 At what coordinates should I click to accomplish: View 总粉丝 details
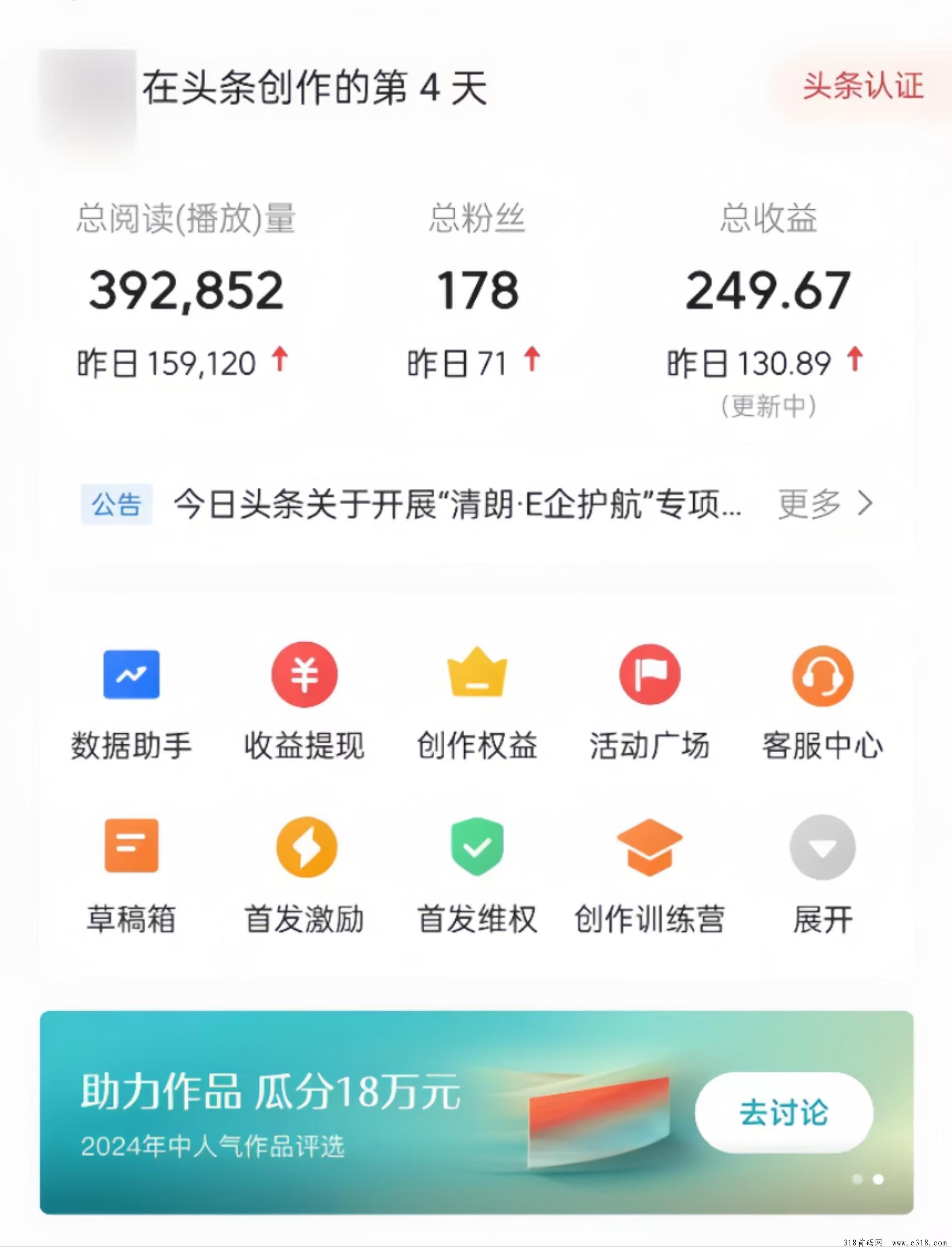click(x=477, y=290)
